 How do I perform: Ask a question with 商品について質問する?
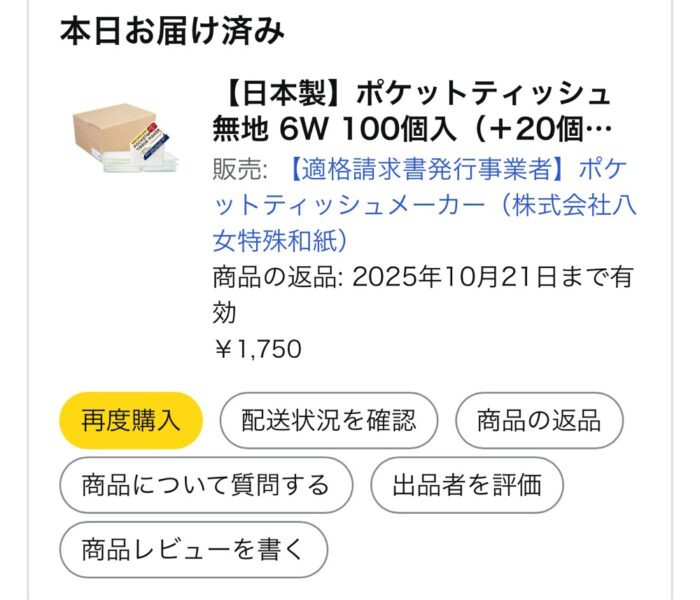(205, 486)
